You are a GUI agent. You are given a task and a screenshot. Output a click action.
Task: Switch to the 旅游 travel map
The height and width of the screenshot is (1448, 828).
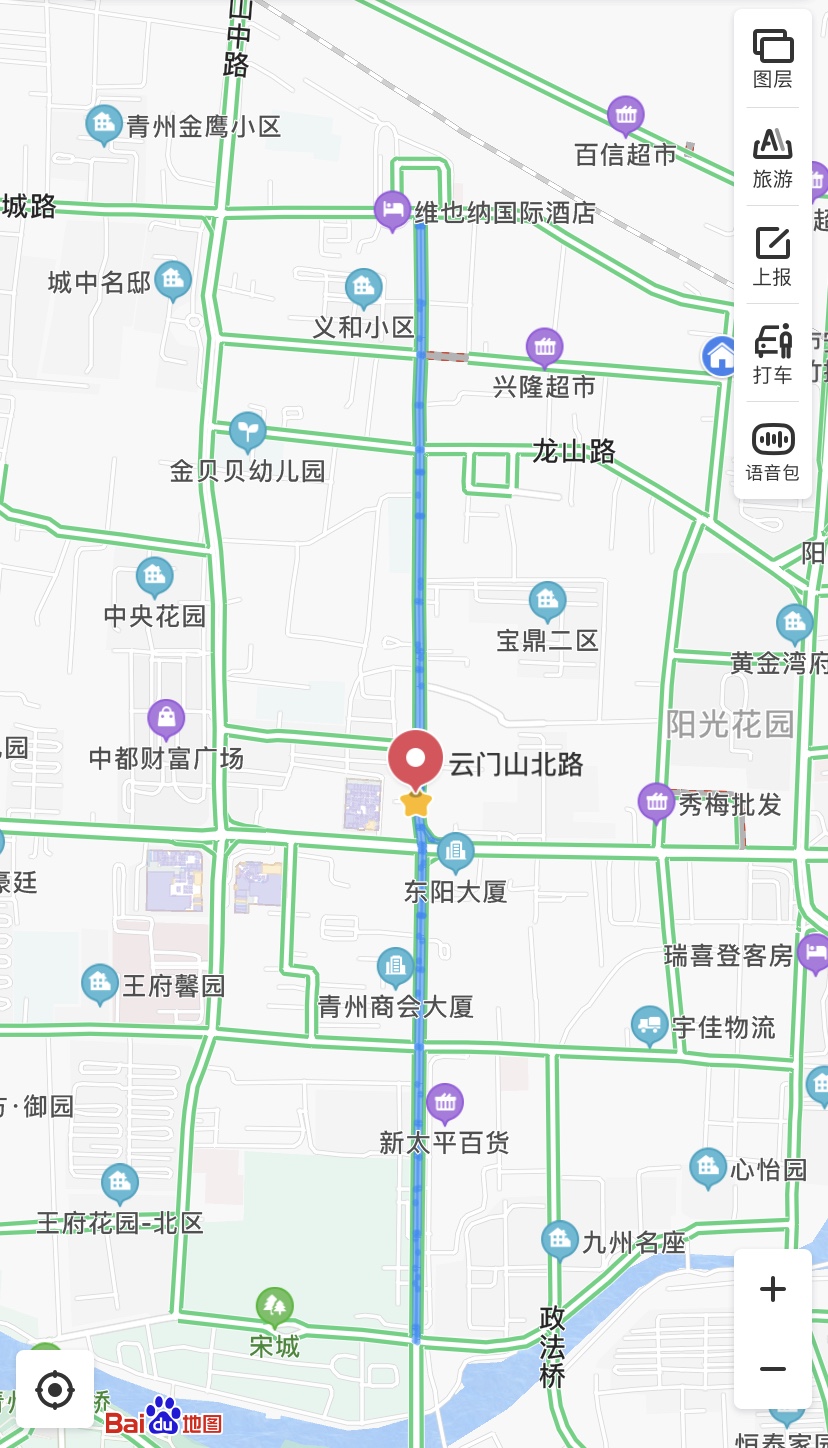coord(772,157)
